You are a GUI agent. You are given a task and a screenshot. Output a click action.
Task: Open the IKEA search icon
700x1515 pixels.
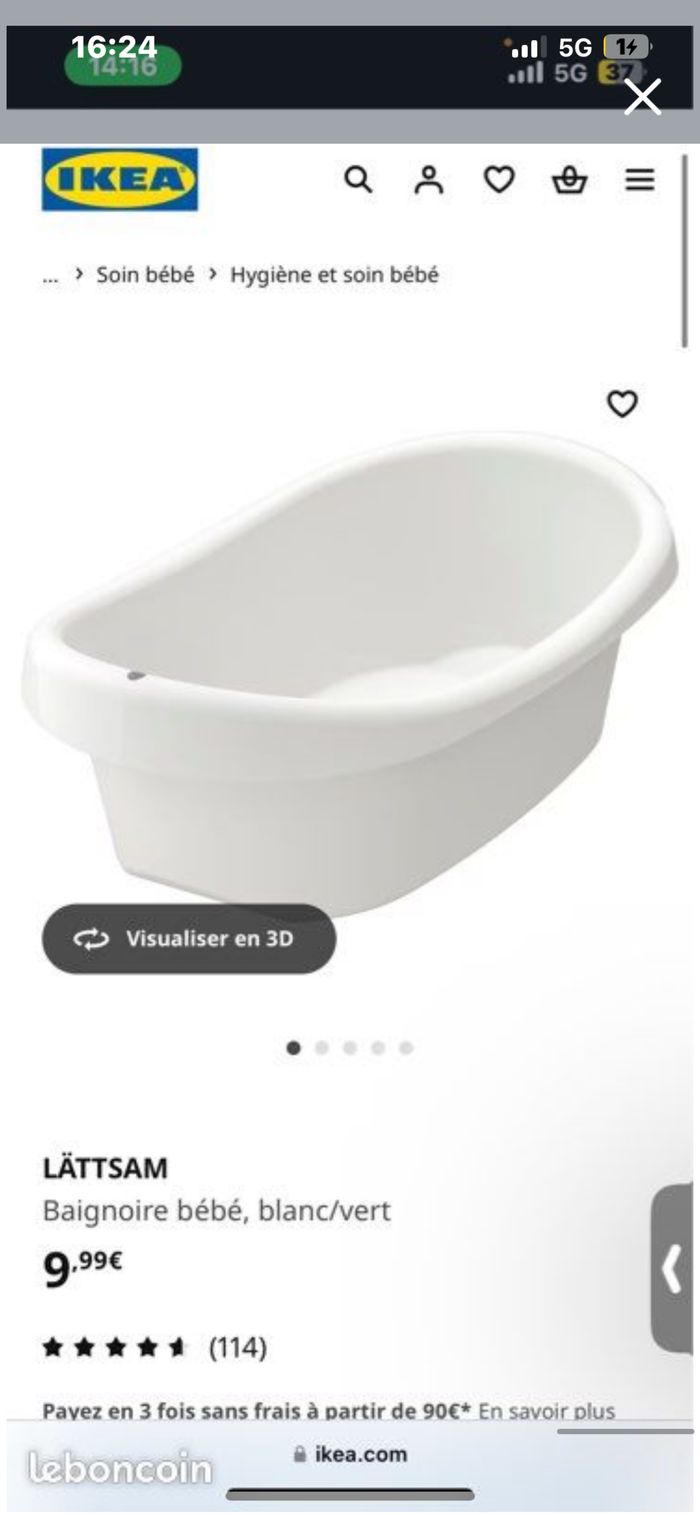tap(358, 180)
